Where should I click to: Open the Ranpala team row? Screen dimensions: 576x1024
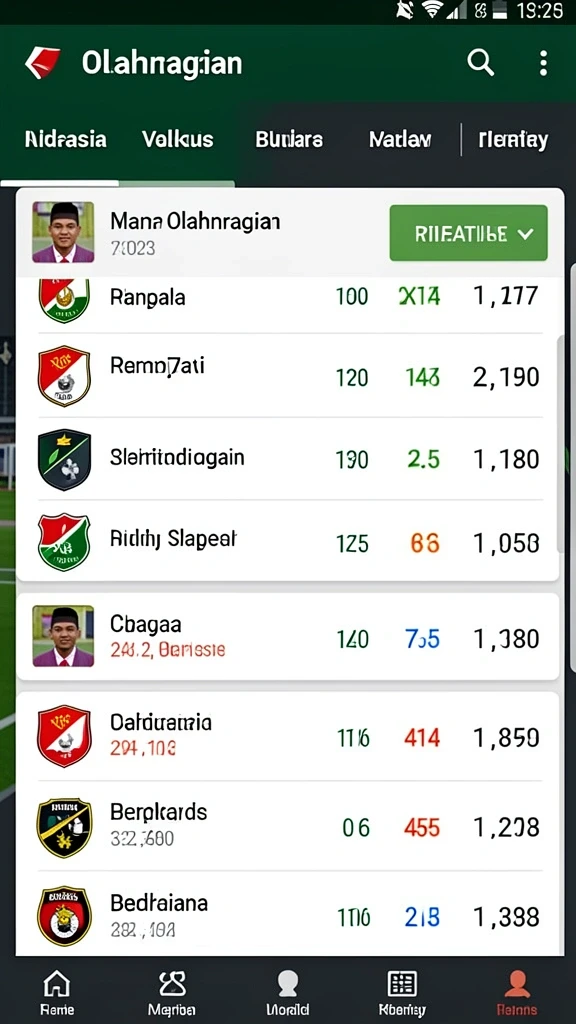point(287,298)
